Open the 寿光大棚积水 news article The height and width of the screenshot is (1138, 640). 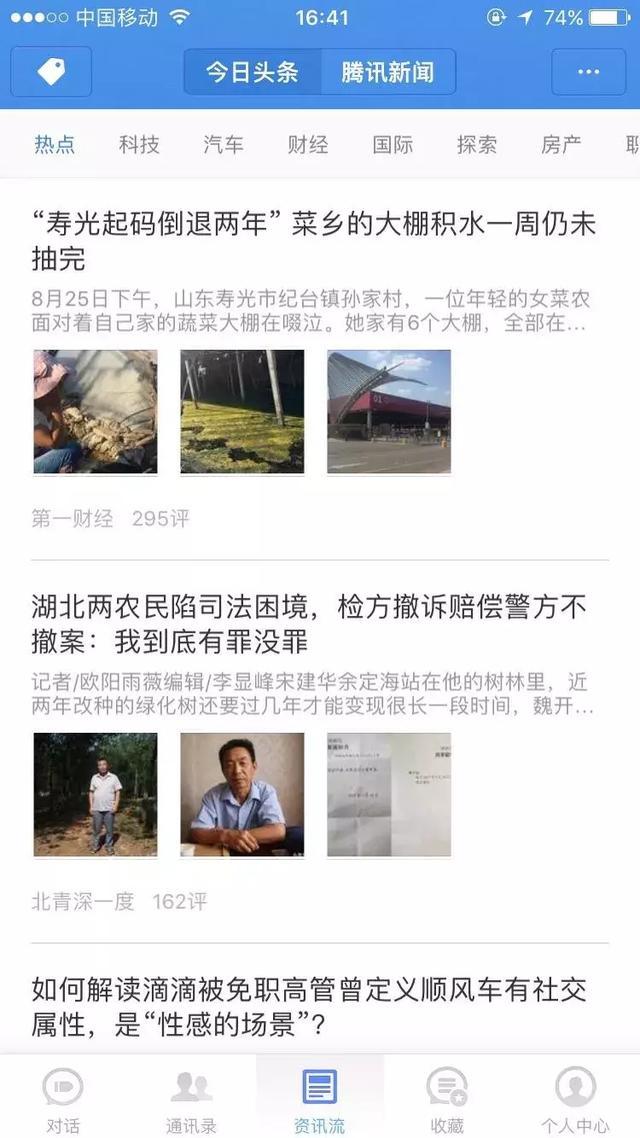314,241
